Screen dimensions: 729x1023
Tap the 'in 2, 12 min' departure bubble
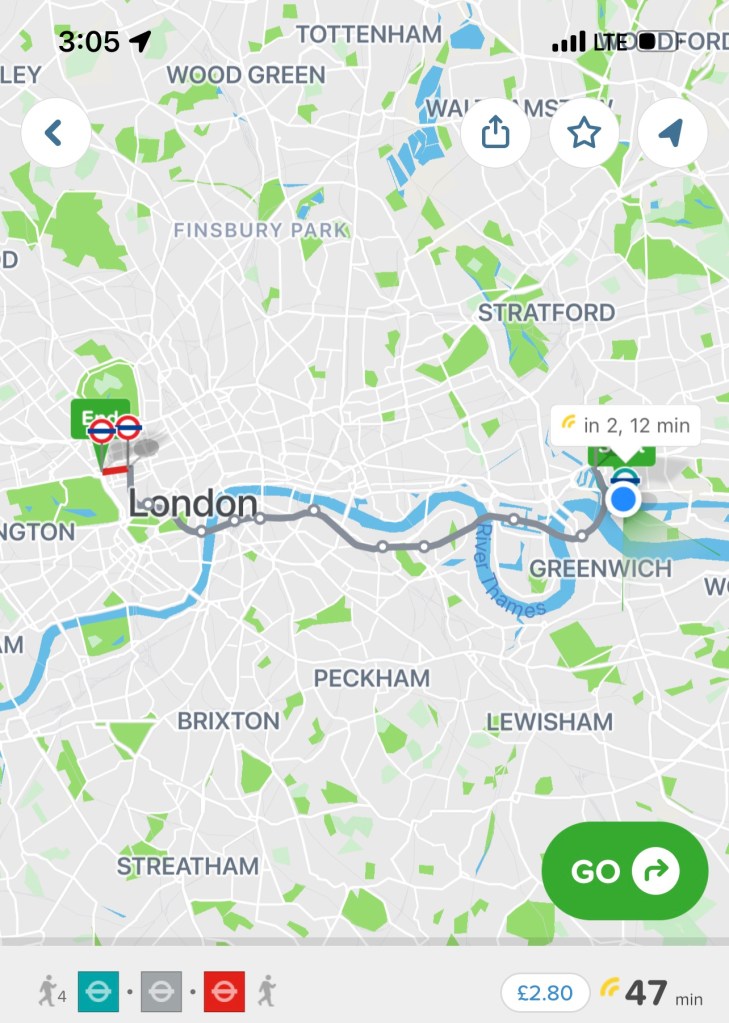(626, 425)
